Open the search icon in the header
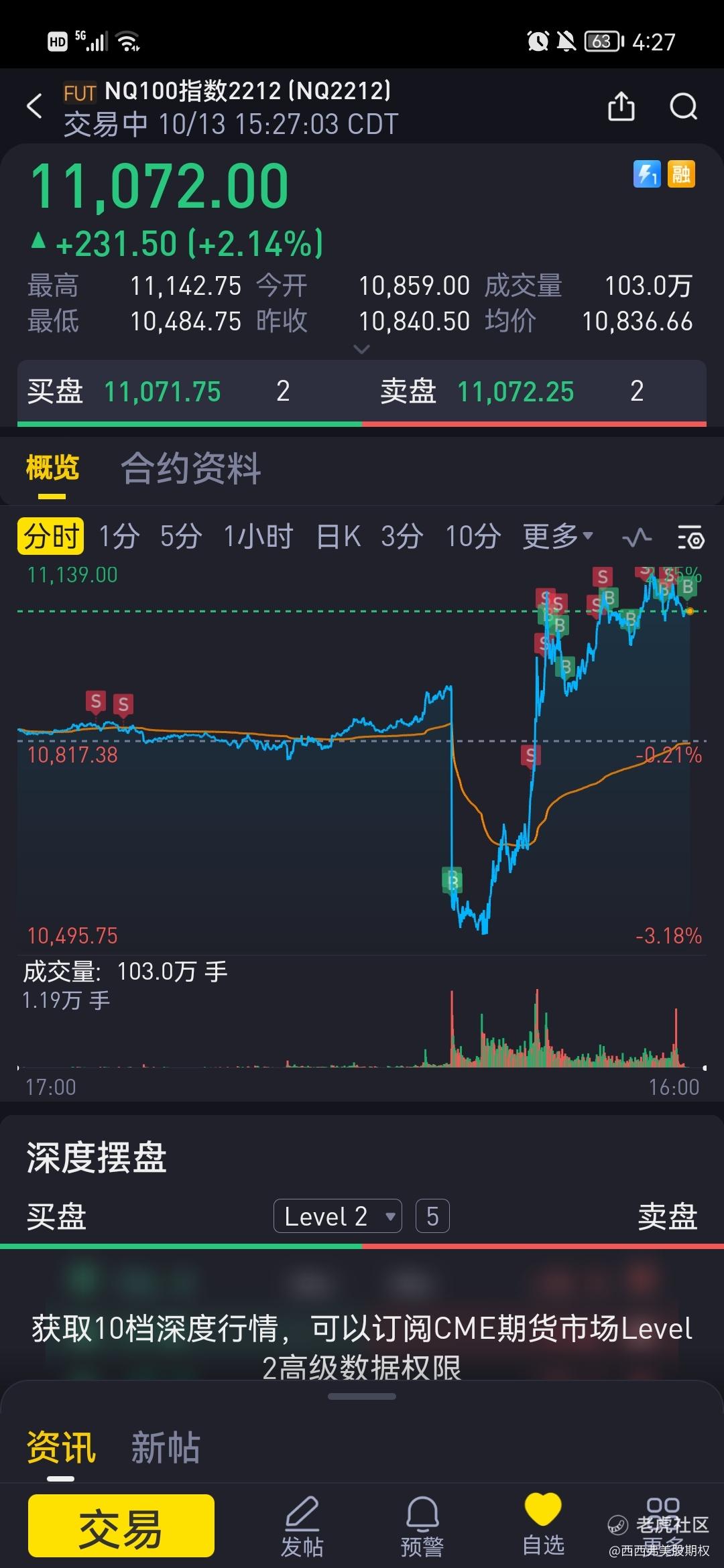Image resolution: width=724 pixels, height=1568 pixels. [x=684, y=107]
